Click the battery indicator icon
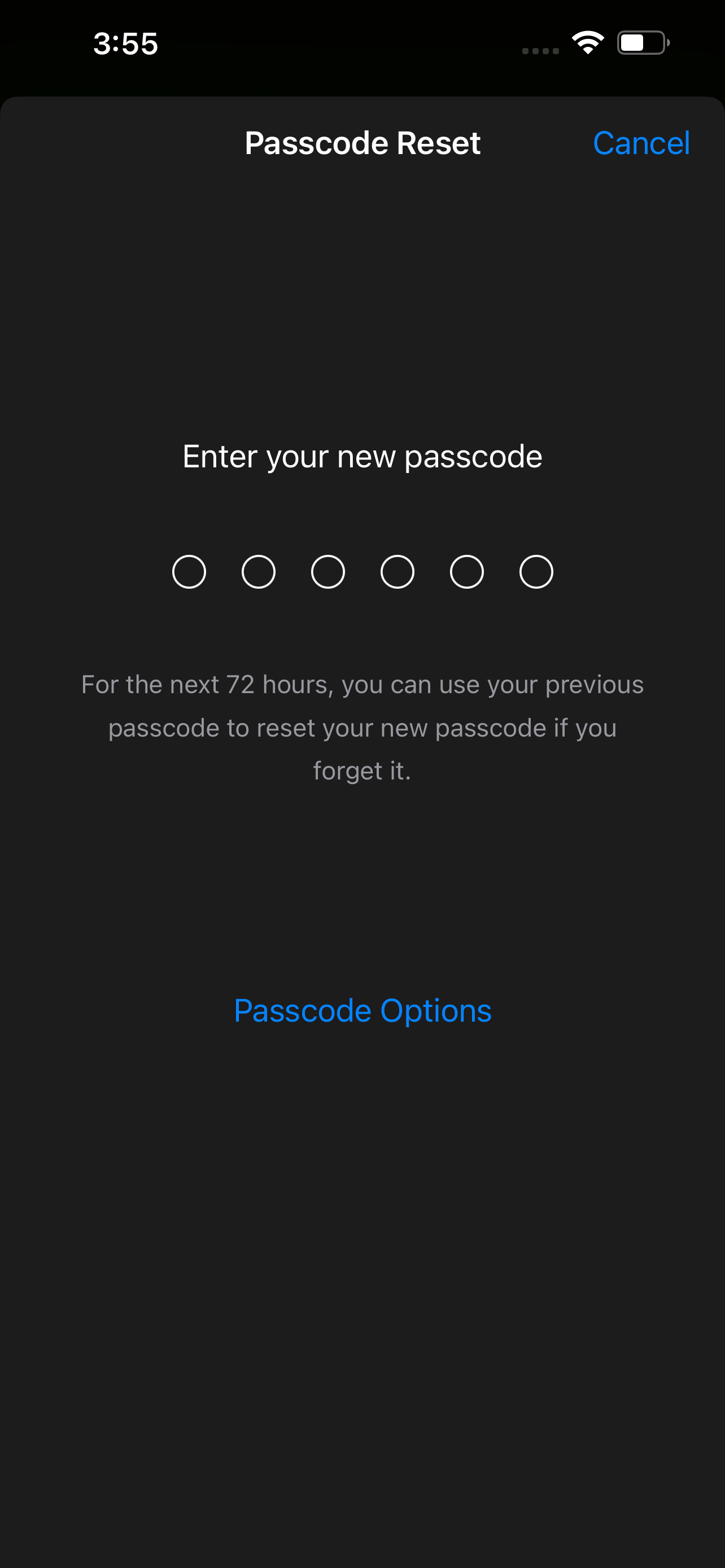Screen dimensions: 725x1568 pyautogui.click(x=642, y=41)
